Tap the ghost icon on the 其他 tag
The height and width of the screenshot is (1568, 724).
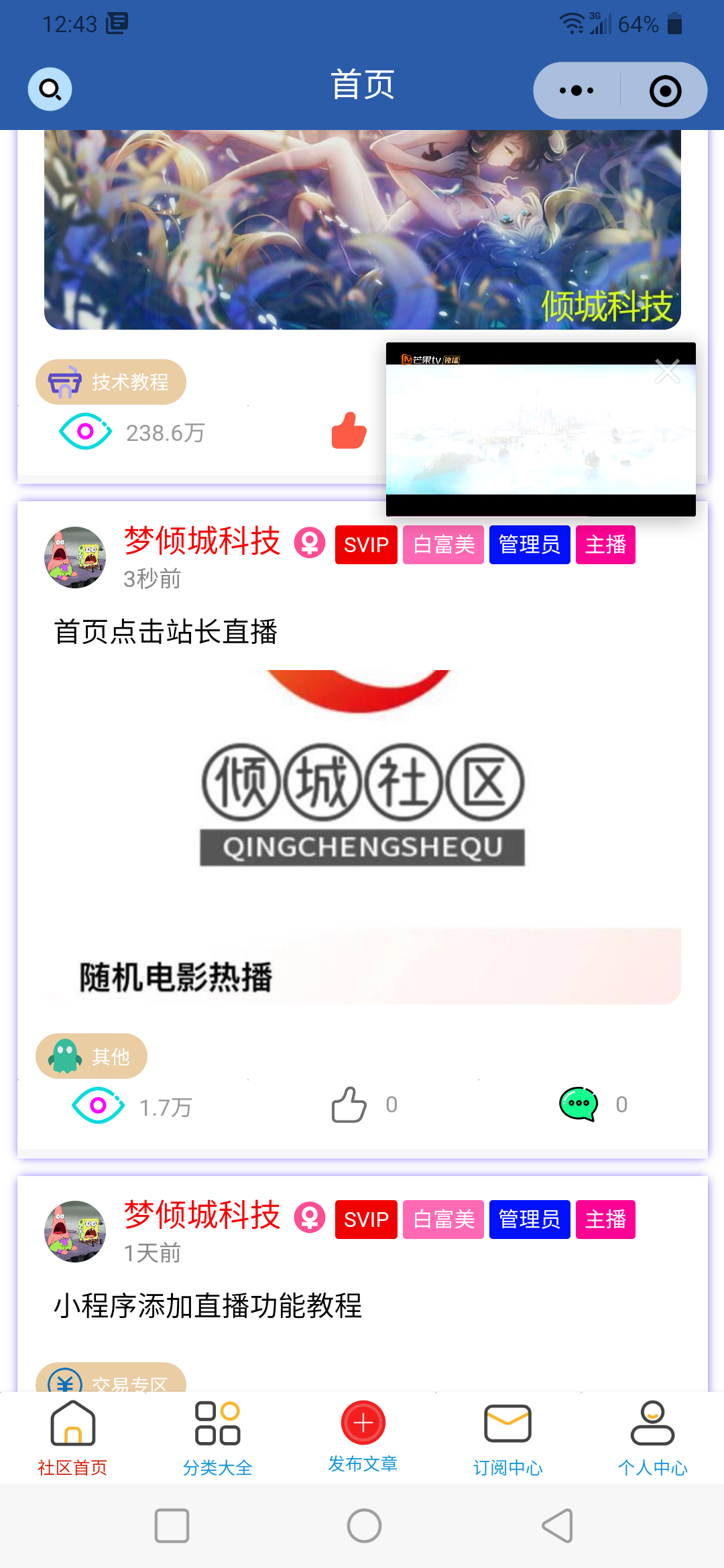click(x=64, y=1055)
